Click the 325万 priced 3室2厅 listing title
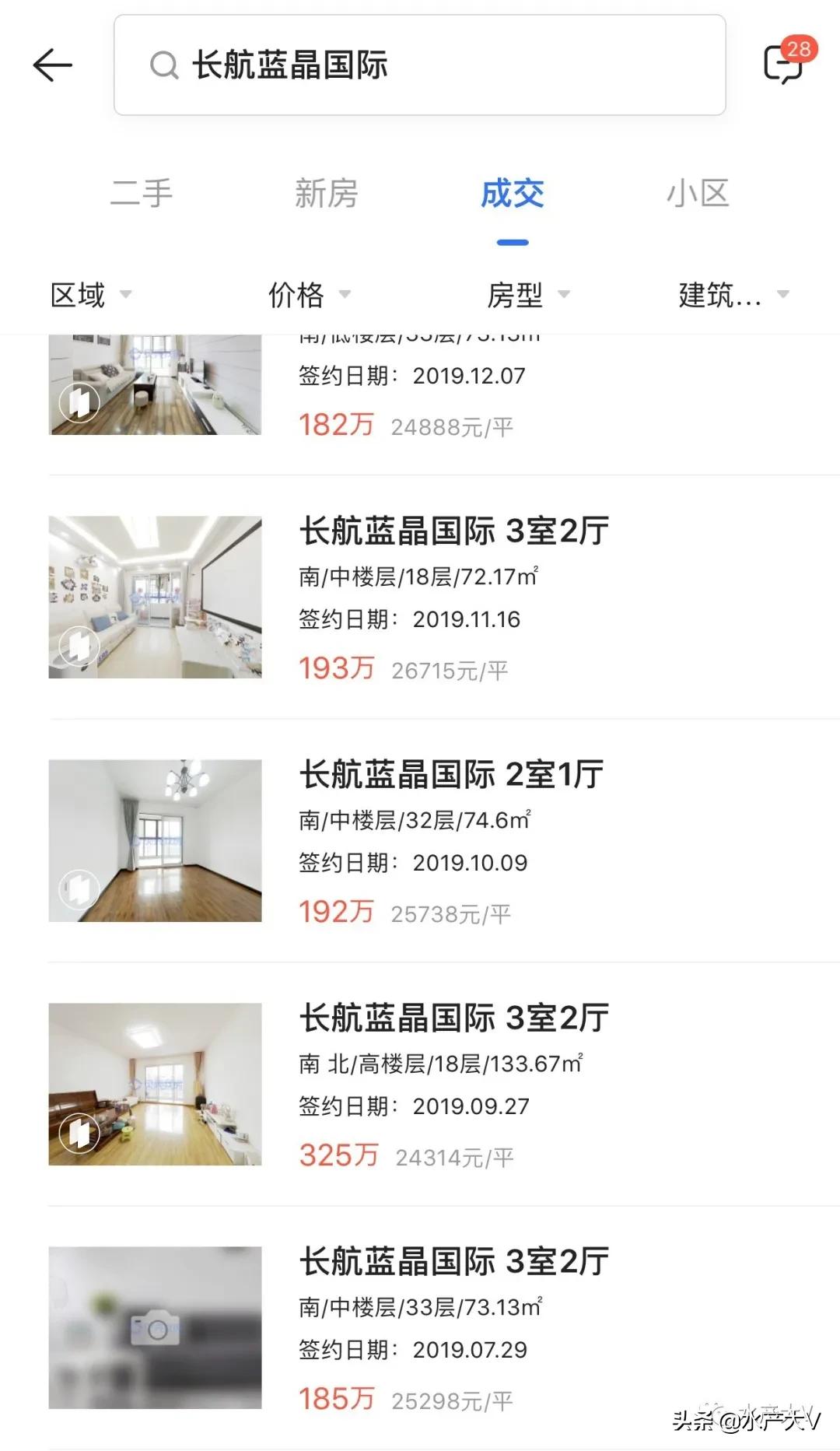 tap(453, 1018)
